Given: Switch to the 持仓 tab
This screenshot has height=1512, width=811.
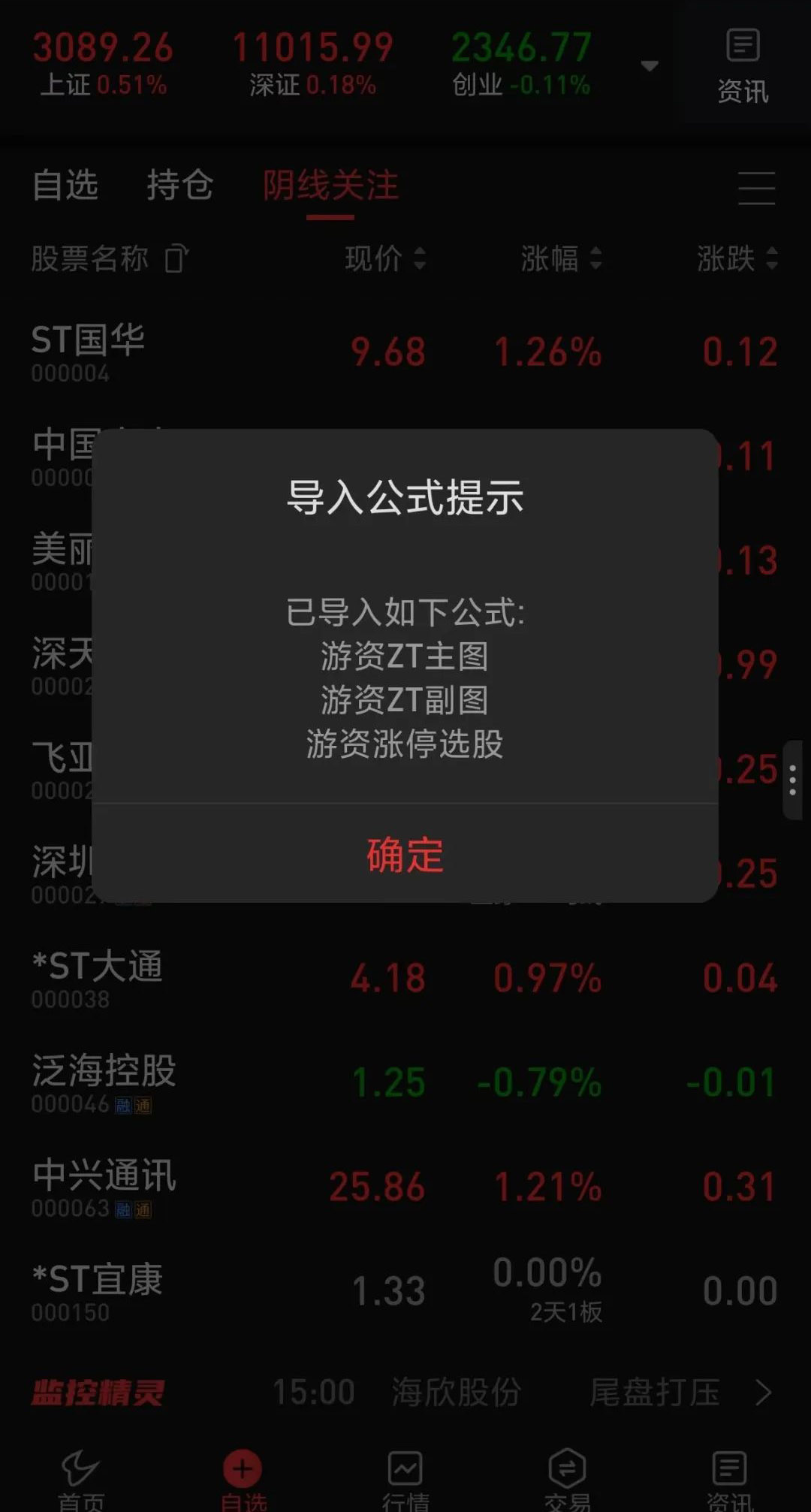Looking at the screenshot, I should point(179,186).
